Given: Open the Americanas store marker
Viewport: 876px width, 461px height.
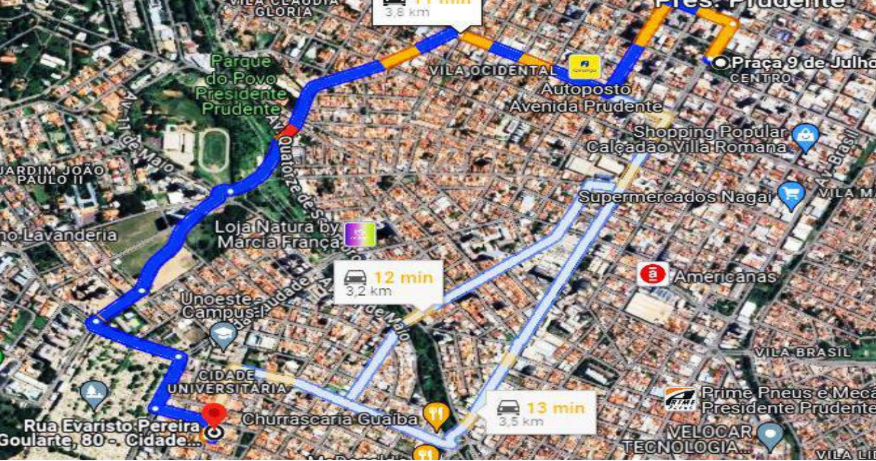Looking at the screenshot, I should 654,274.
